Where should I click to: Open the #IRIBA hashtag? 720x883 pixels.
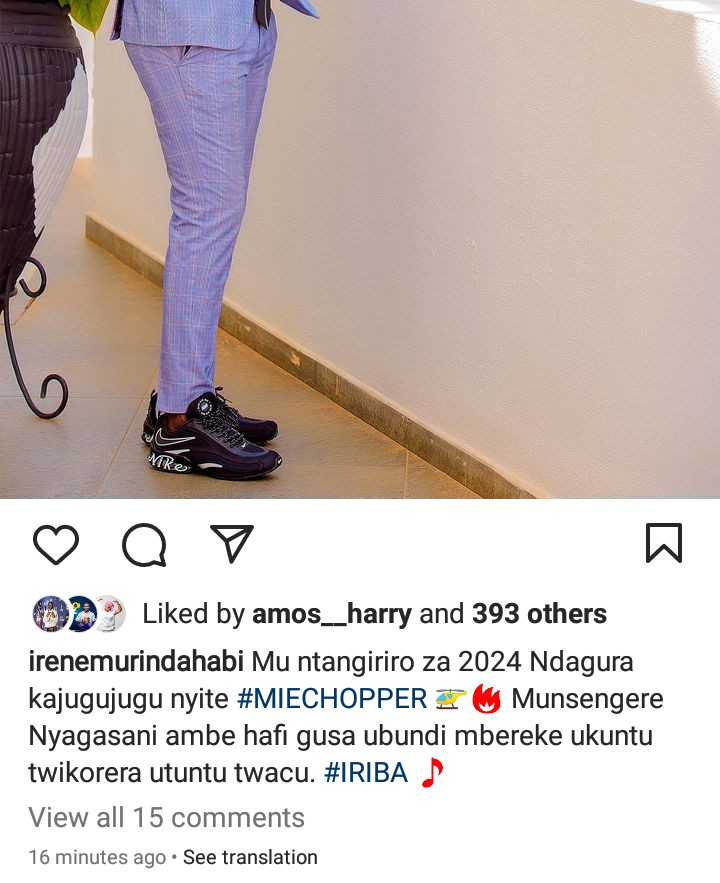(366, 773)
